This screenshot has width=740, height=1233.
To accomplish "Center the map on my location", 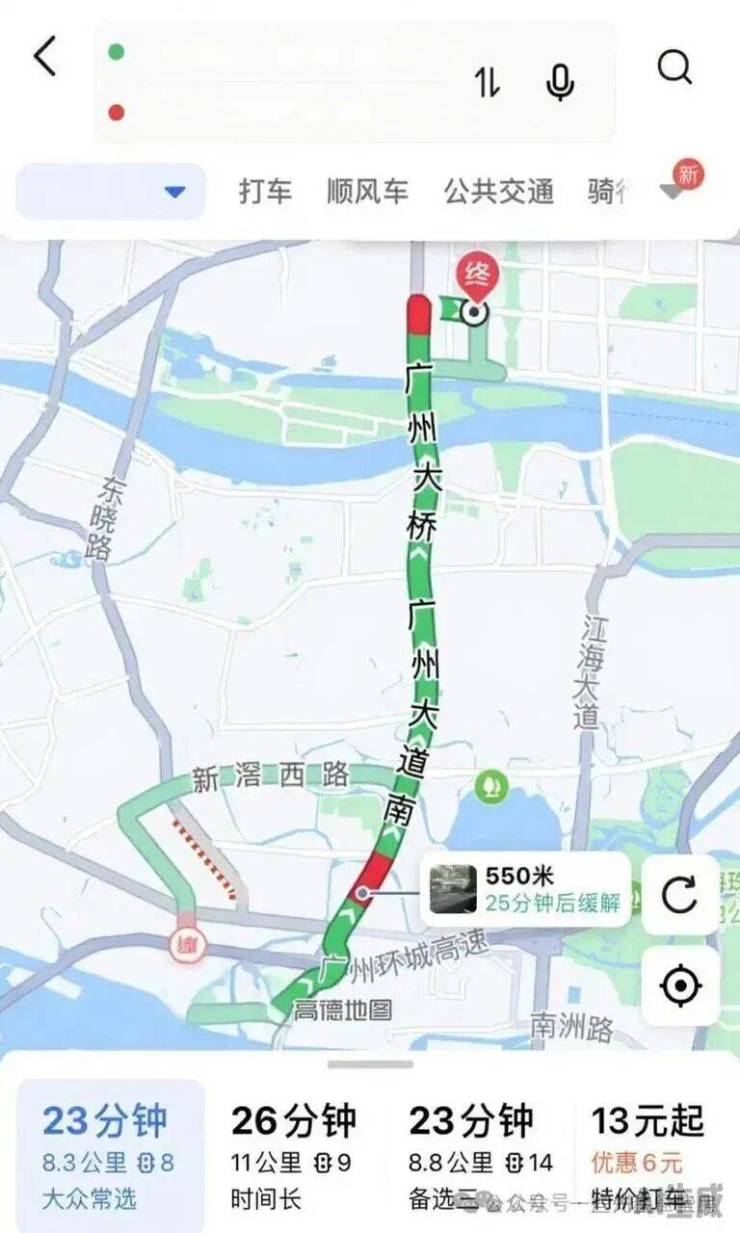I will (x=680, y=986).
